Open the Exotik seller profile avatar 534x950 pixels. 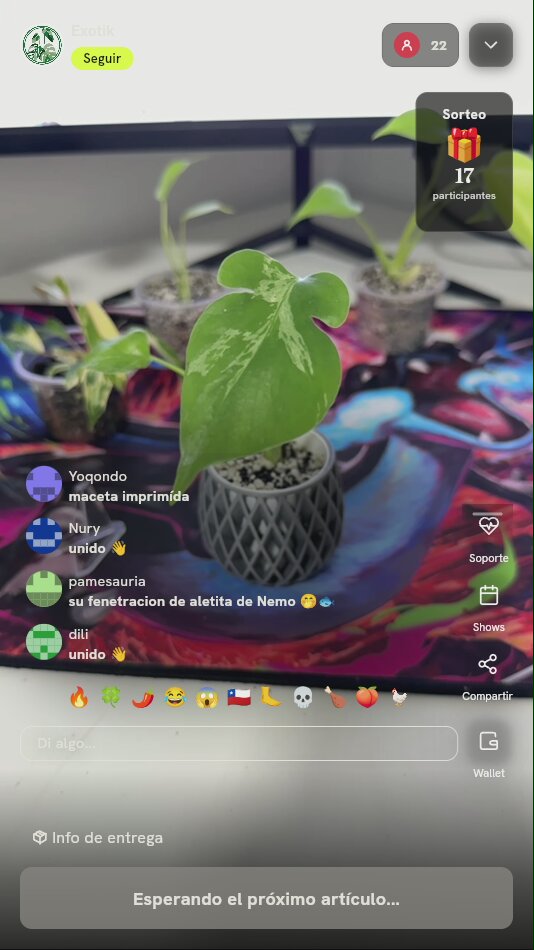click(x=42, y=45)
